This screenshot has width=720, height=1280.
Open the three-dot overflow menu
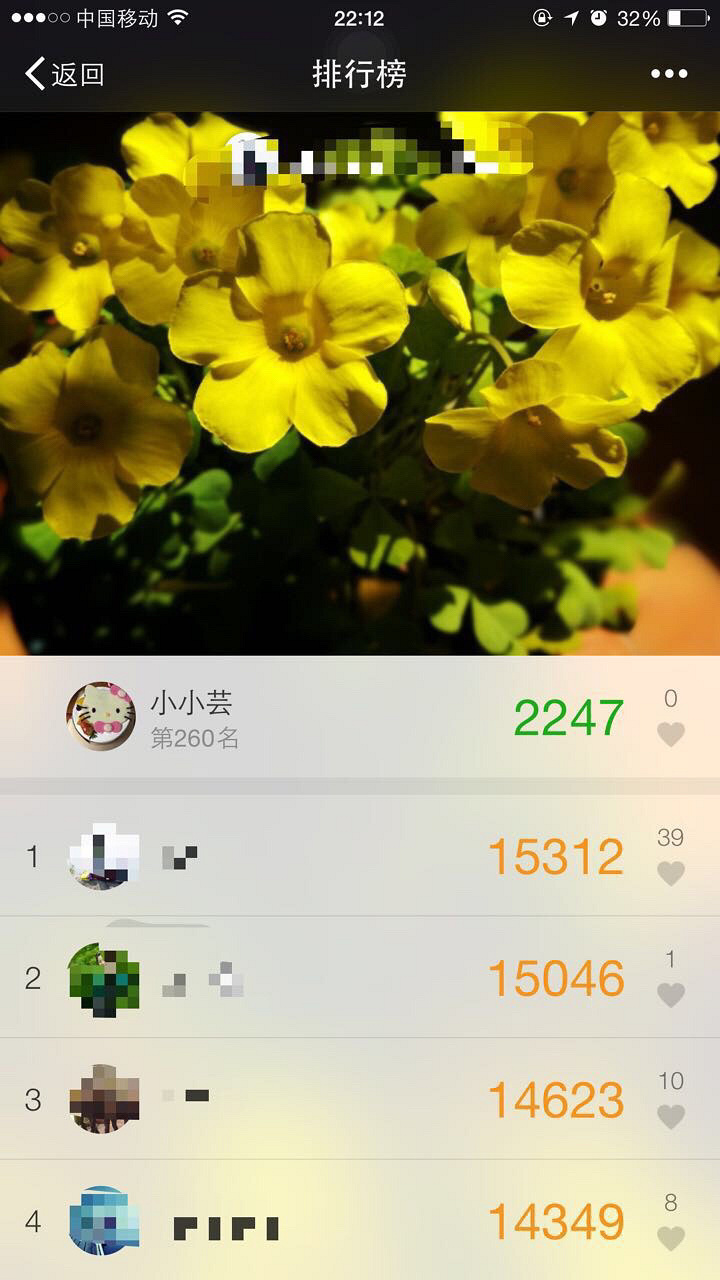(669, 74)
